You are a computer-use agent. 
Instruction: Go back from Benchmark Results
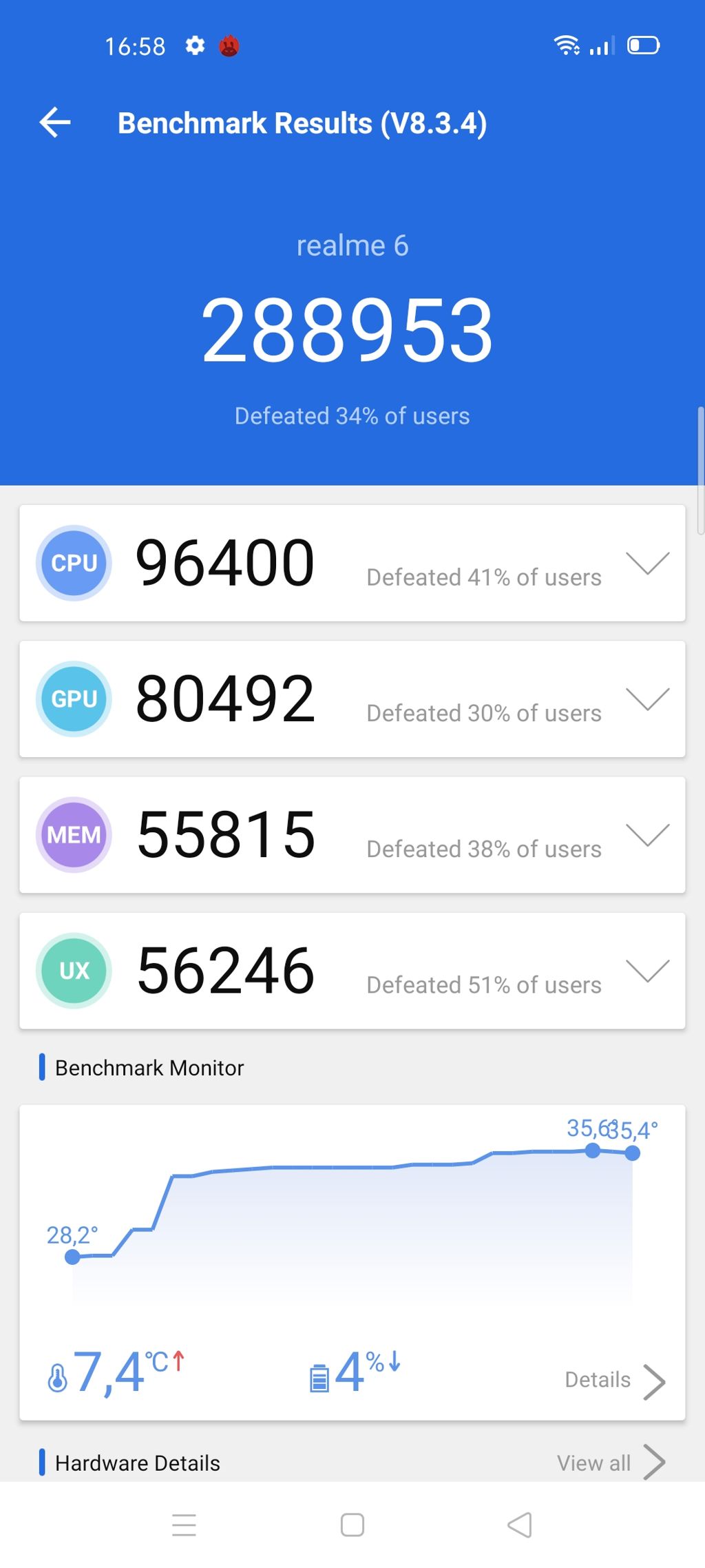pos(55,123)
